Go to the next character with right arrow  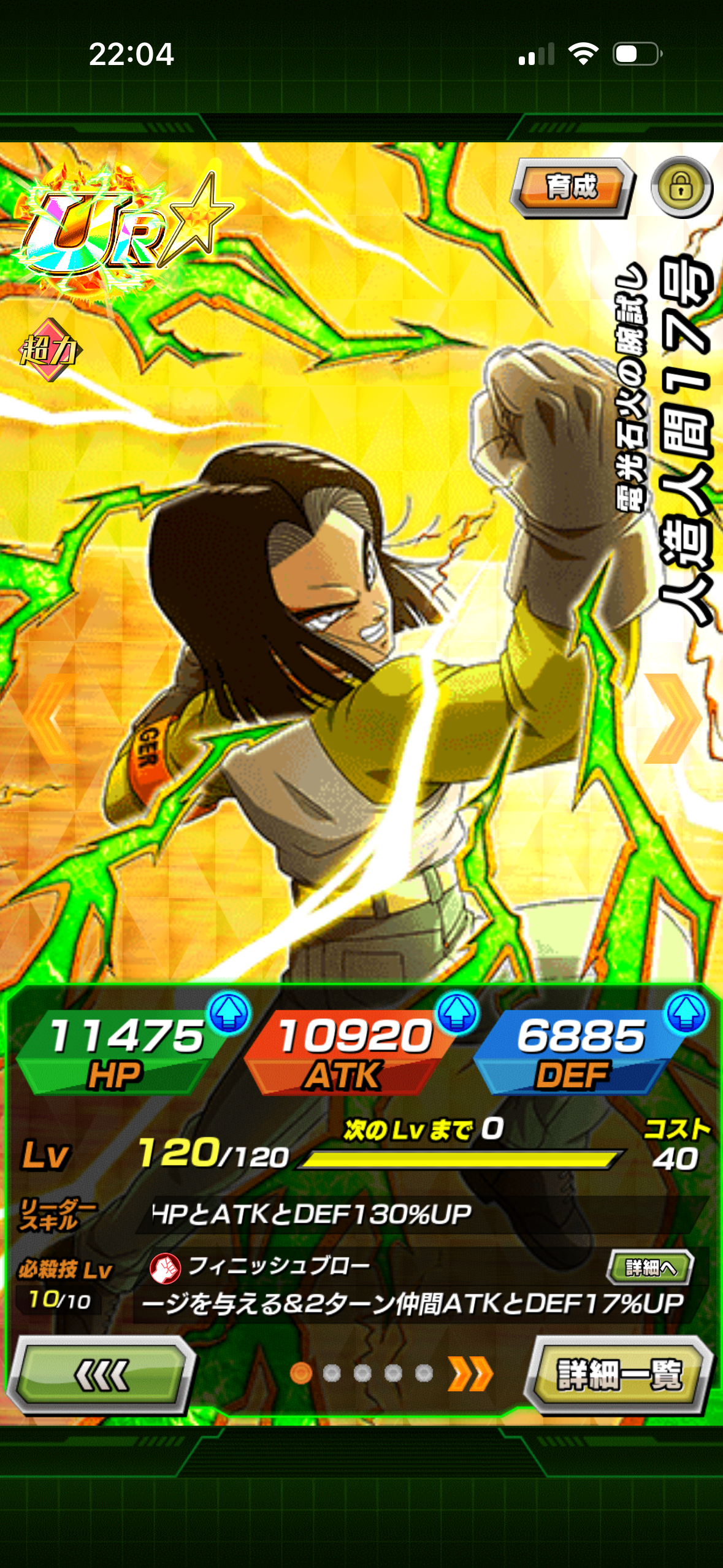(x=672, y=718)
